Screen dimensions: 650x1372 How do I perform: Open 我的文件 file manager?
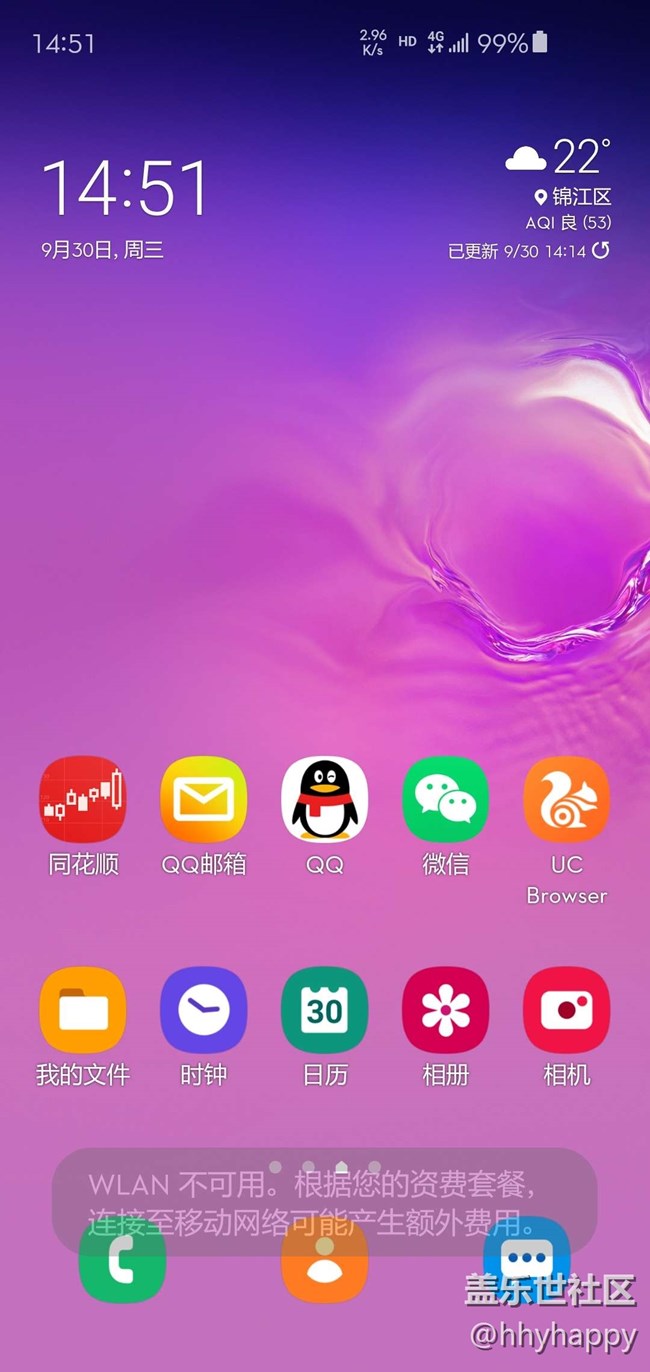83,1010
